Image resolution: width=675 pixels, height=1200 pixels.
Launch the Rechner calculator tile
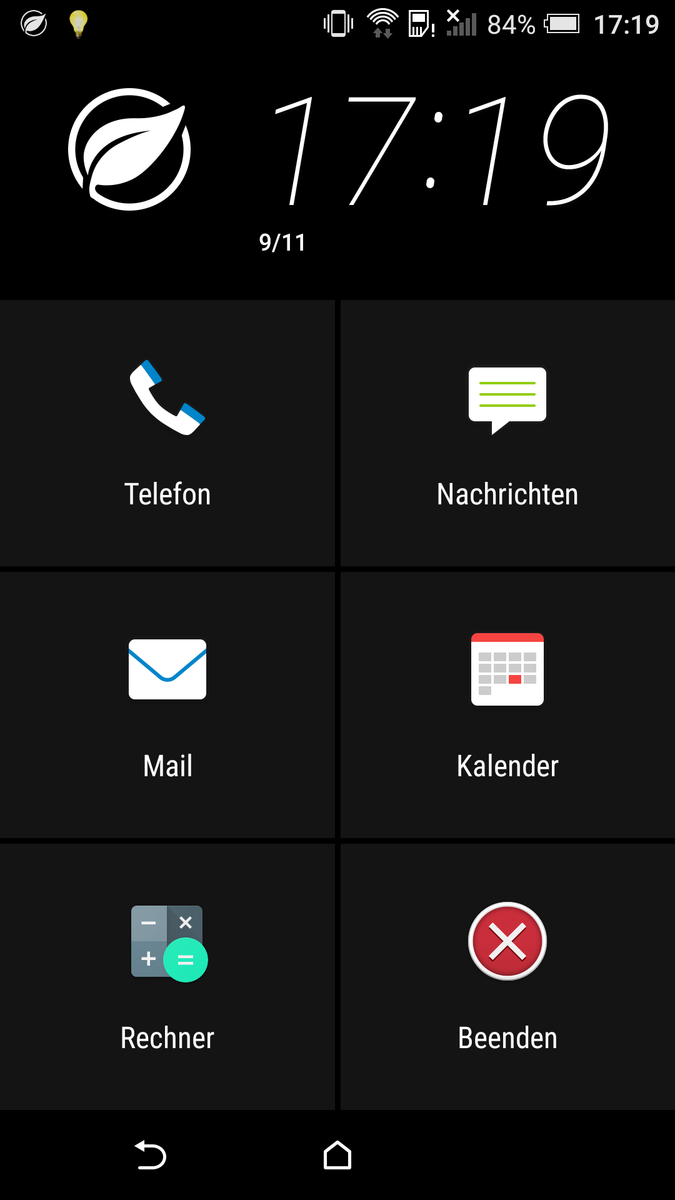coord(167,977)
